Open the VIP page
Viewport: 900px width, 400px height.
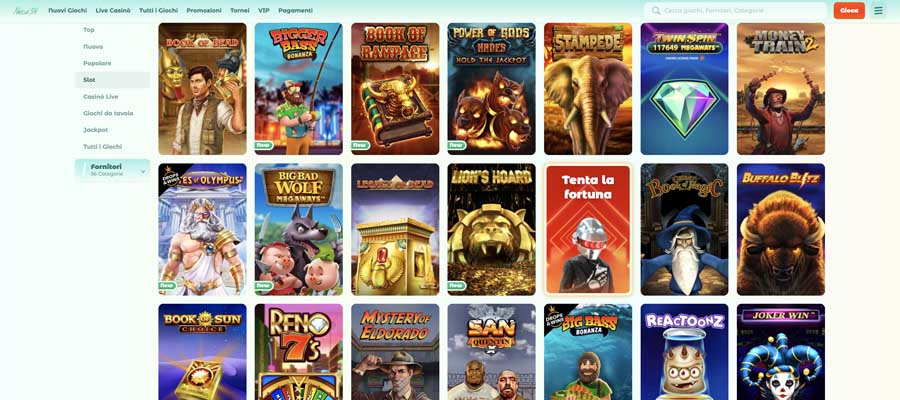(264, 10)
